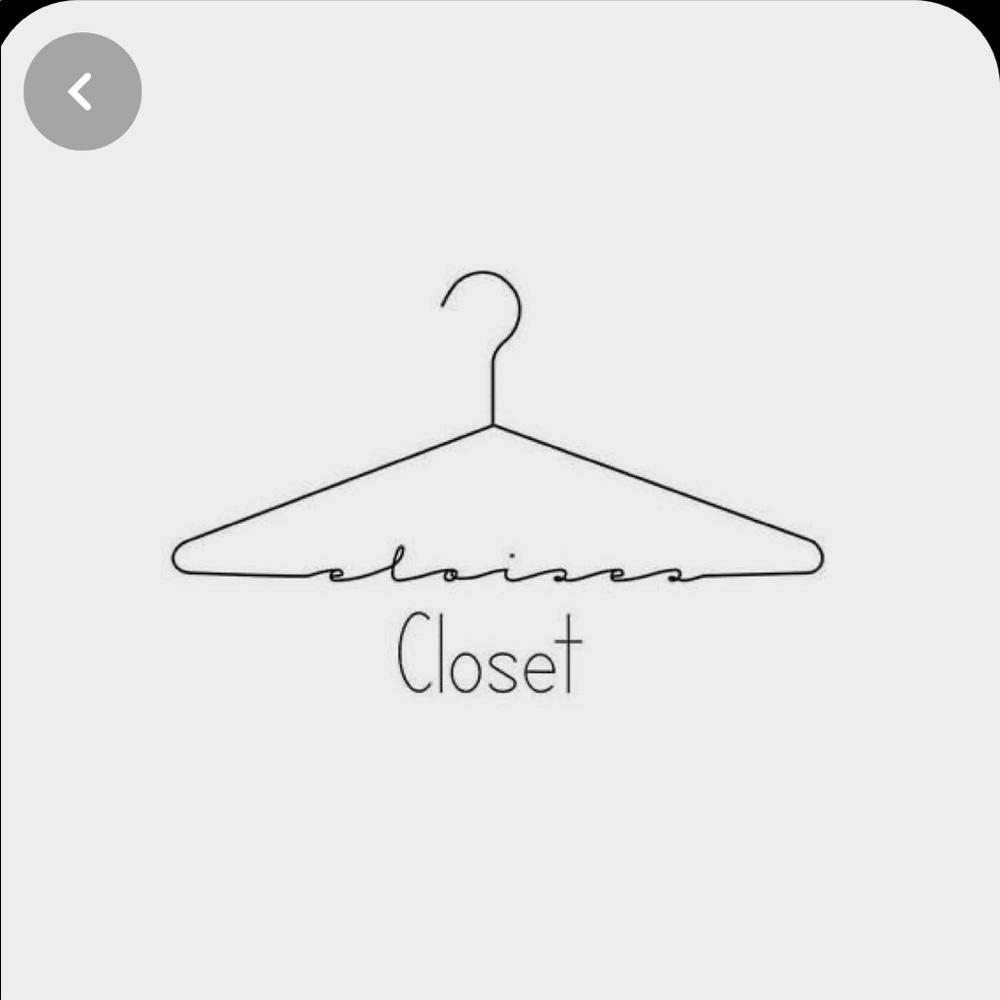The height and width of the screenshot is (1000, 1000).
Task: Go back using the arrow button
Action: click(82, 91)
